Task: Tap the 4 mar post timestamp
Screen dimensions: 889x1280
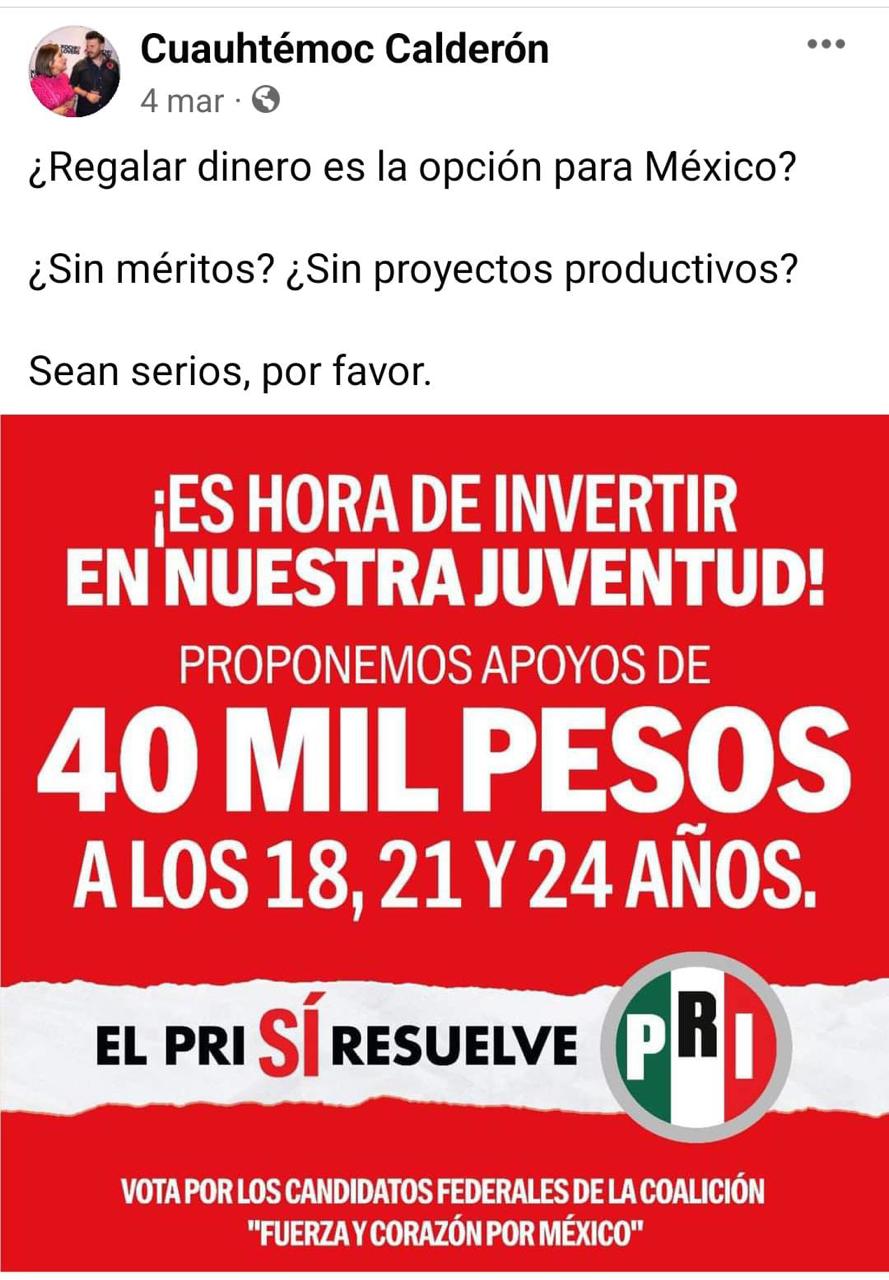Action: tap(182, 101)
